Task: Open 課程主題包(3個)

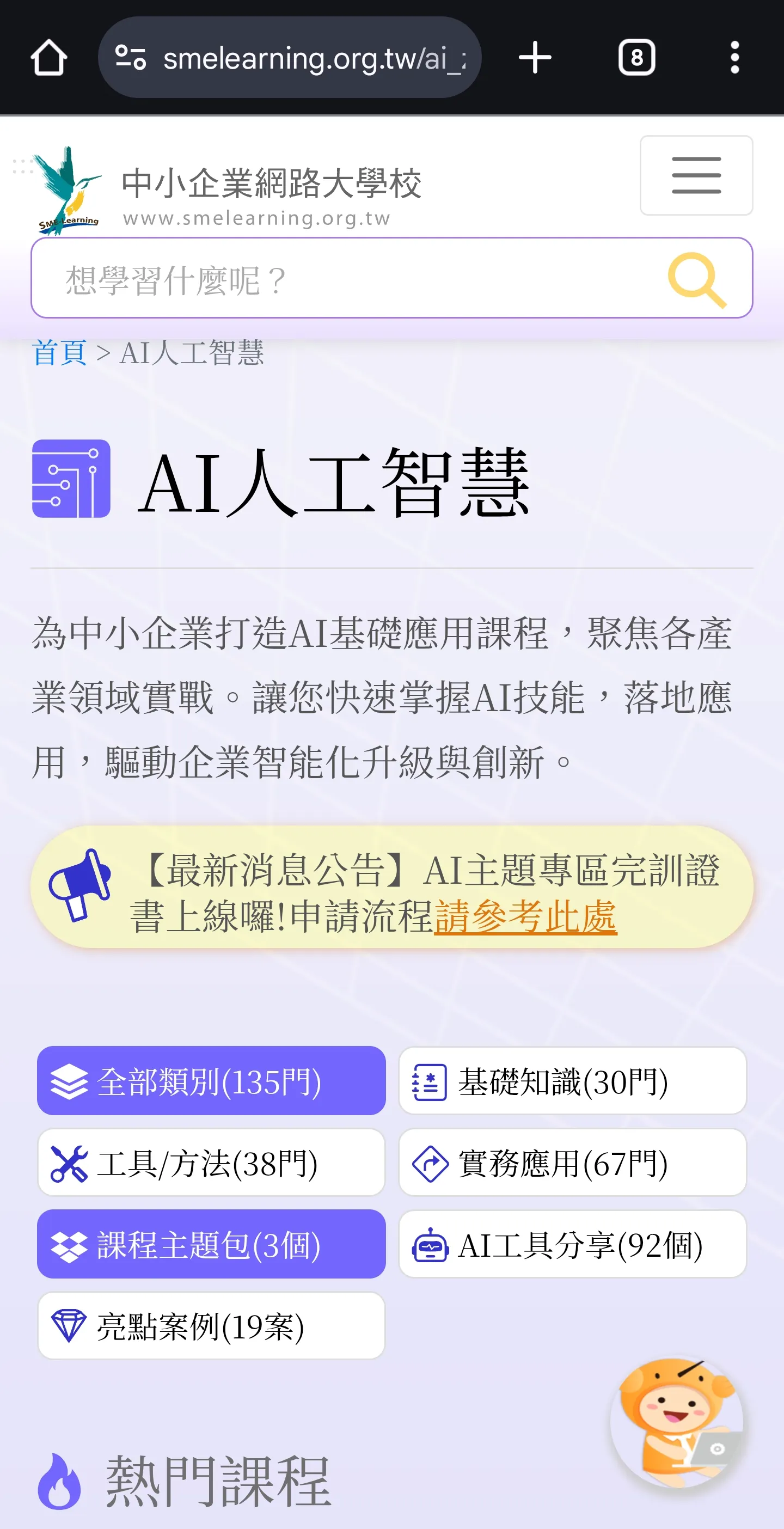Action: (x=211, y=1244)
